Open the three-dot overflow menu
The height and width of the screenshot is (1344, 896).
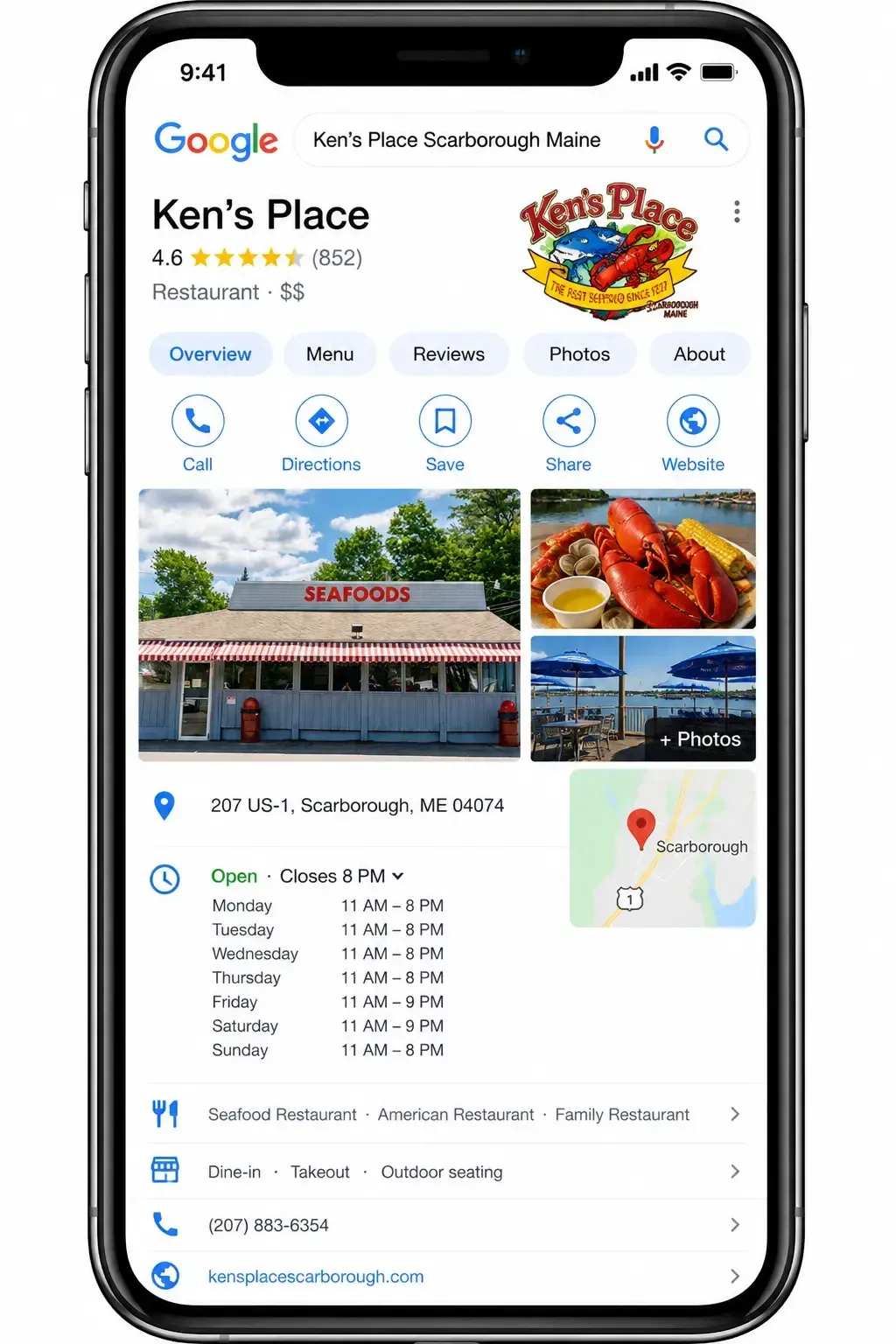[737, 212]
